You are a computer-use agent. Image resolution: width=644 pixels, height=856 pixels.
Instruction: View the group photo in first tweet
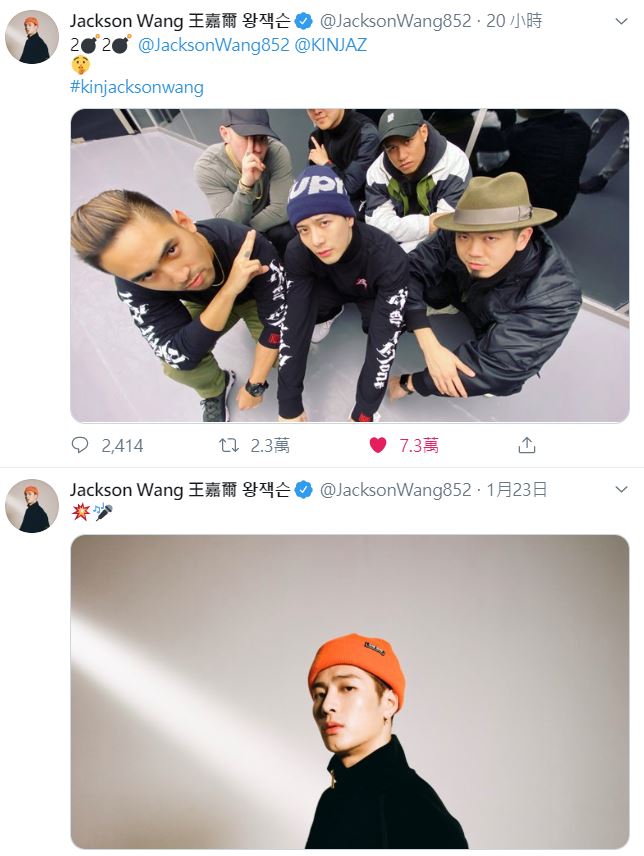350,265
